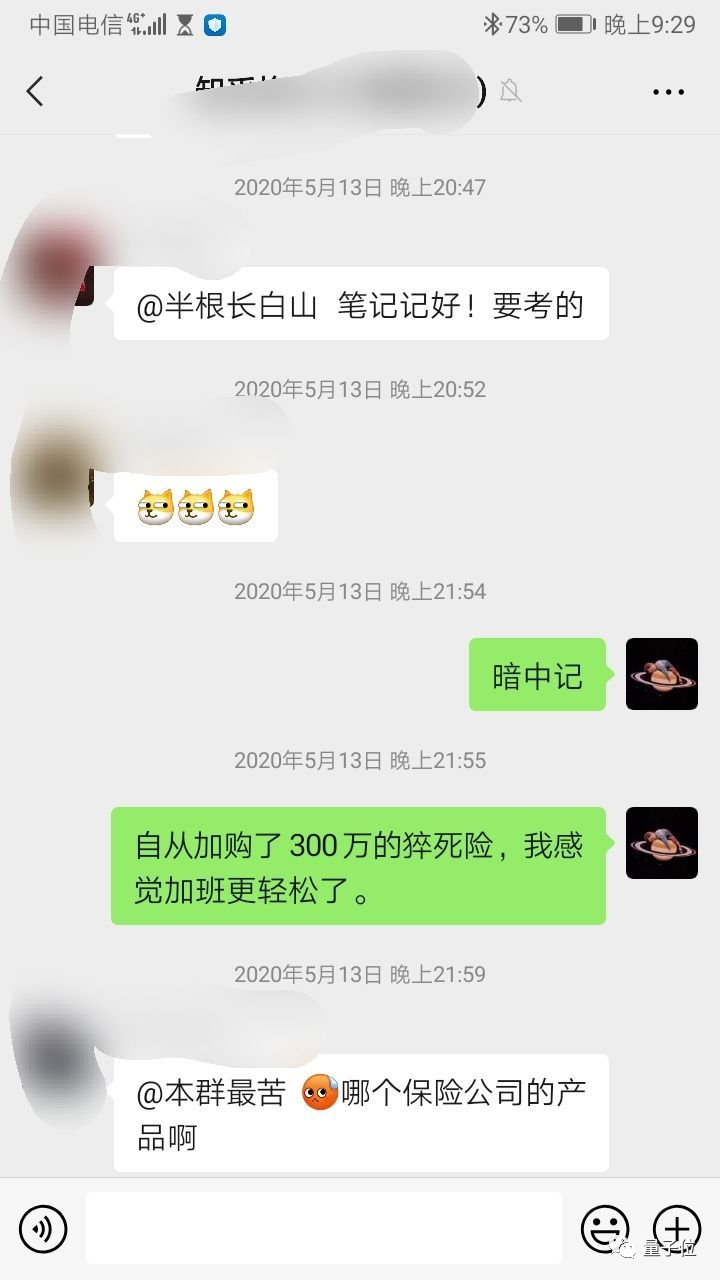Open the emoji sticker panel
This screenshot has width=720, height=1280.
[605, 1227]
